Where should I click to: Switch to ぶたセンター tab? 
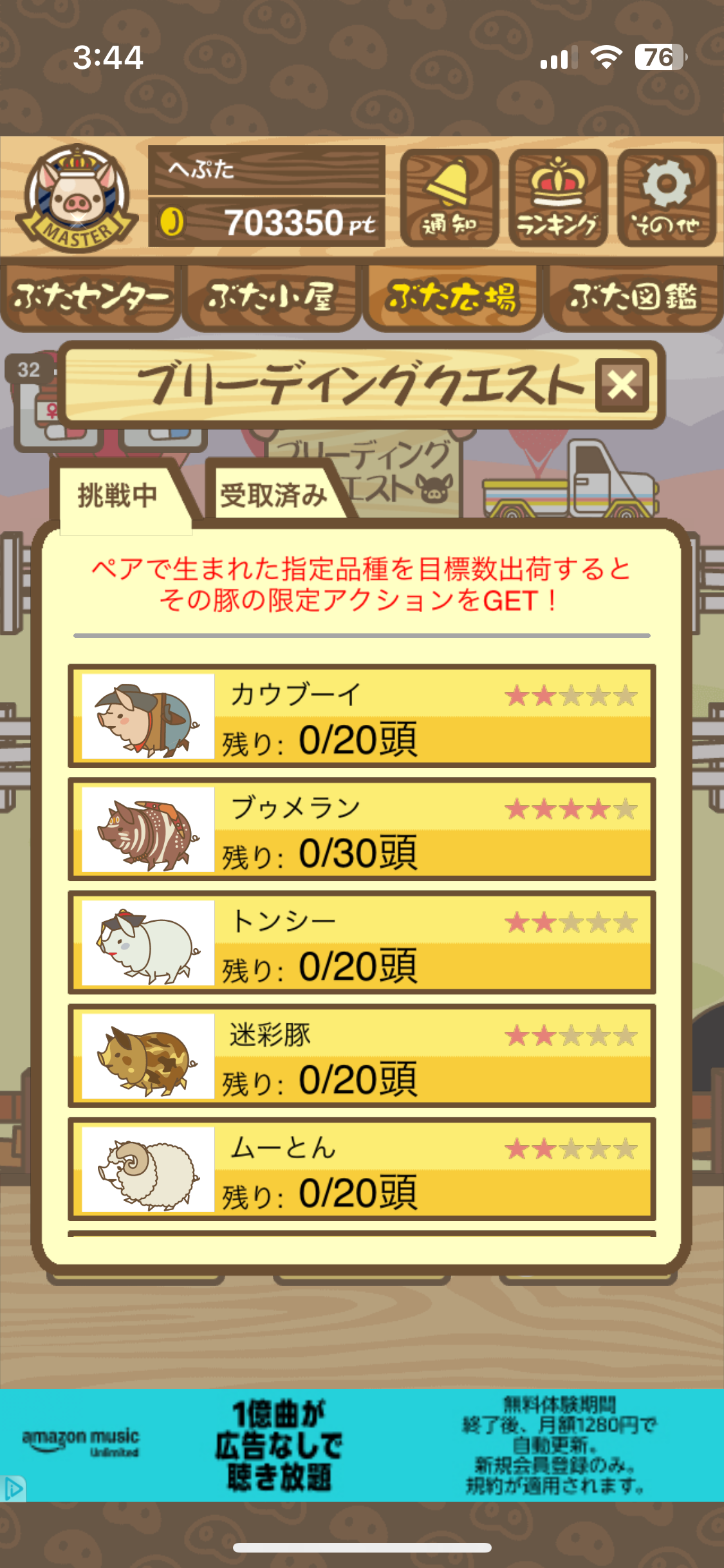[x=90, y=297]
